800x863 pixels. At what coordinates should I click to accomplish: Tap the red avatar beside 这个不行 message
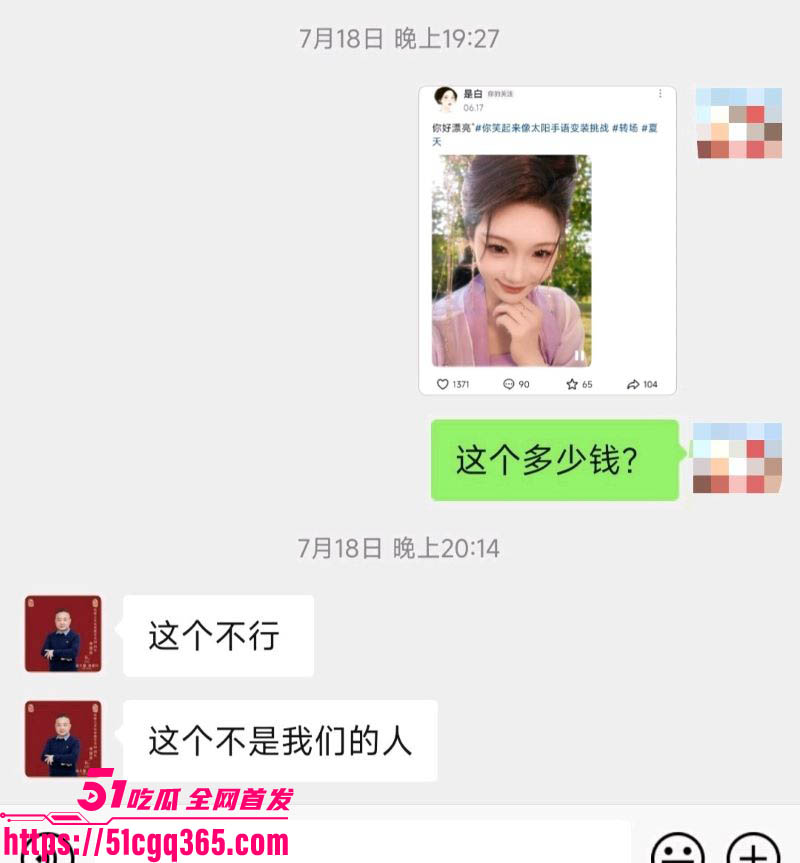63,634
